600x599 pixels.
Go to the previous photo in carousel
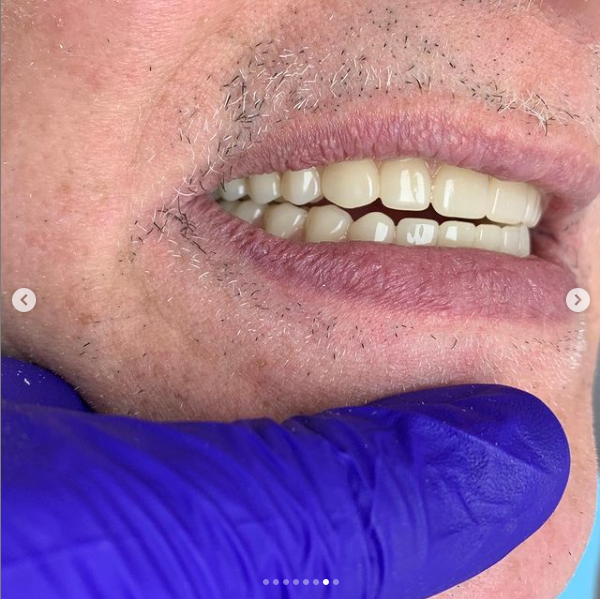[x=24, y=300]
